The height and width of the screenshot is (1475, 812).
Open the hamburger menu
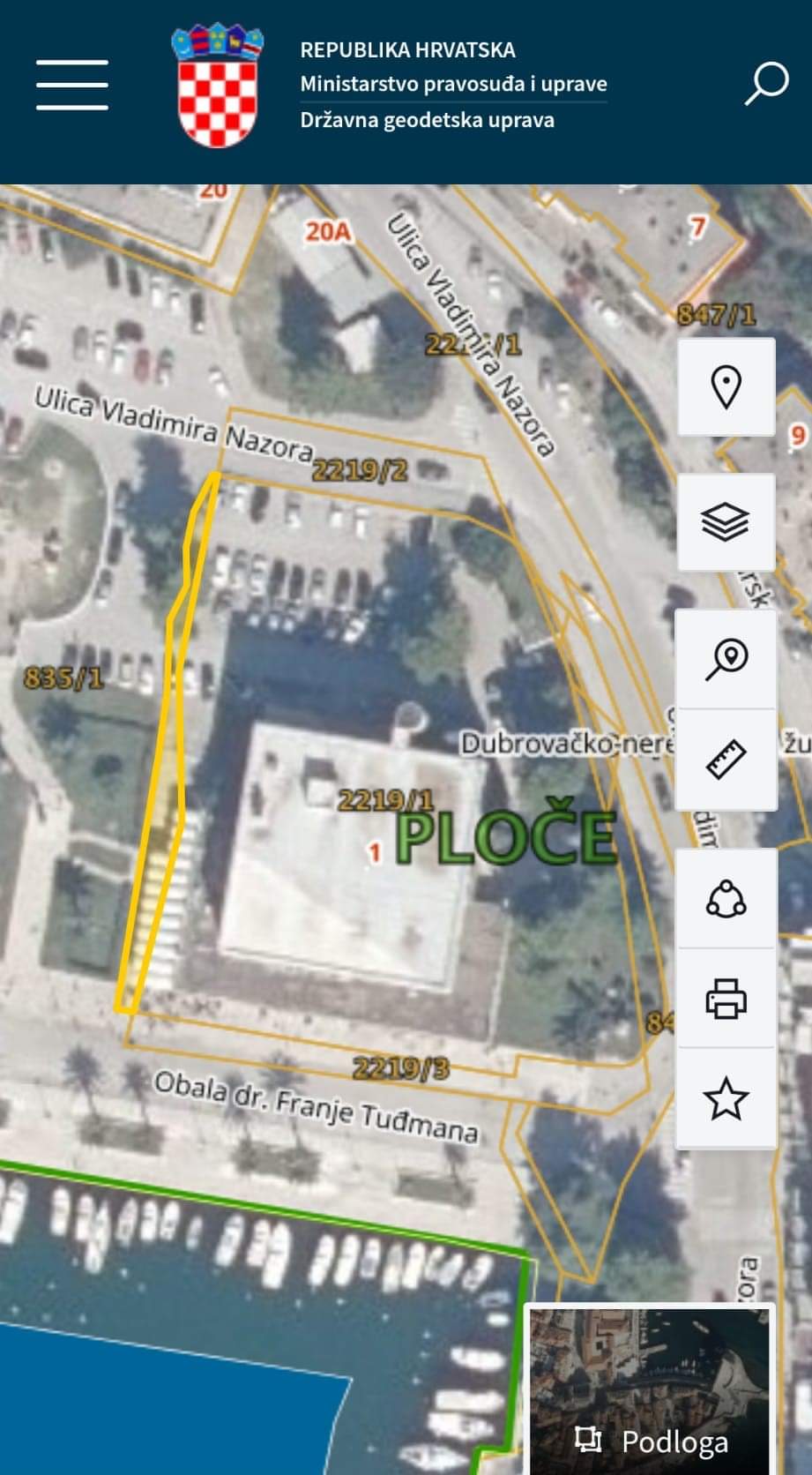click(72, 86)
